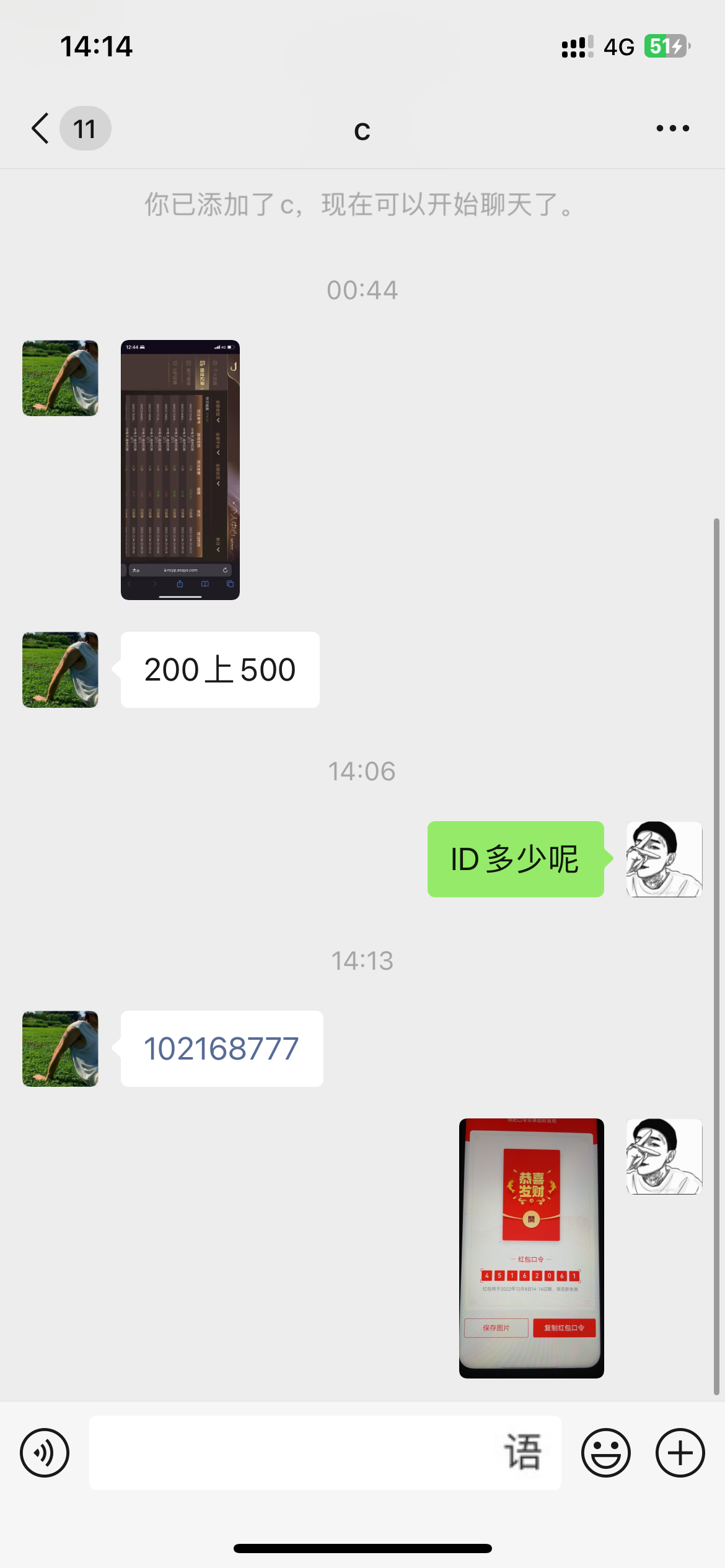Open the plus attachments menu
This screenshot has height=1568, width=725.
680,1453
